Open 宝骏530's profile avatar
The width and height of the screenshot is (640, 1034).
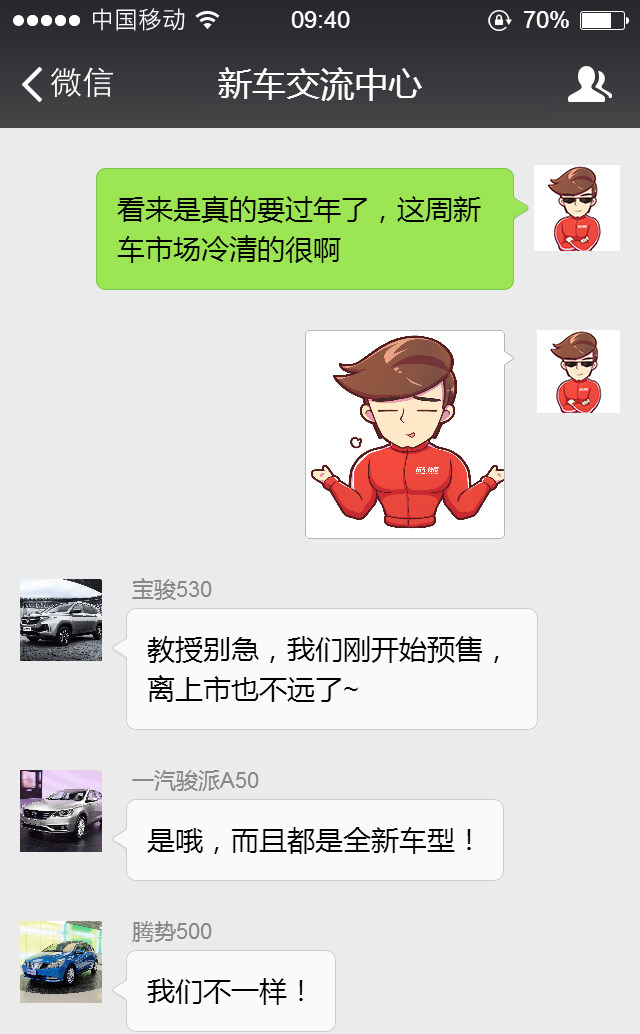(61, 620)
